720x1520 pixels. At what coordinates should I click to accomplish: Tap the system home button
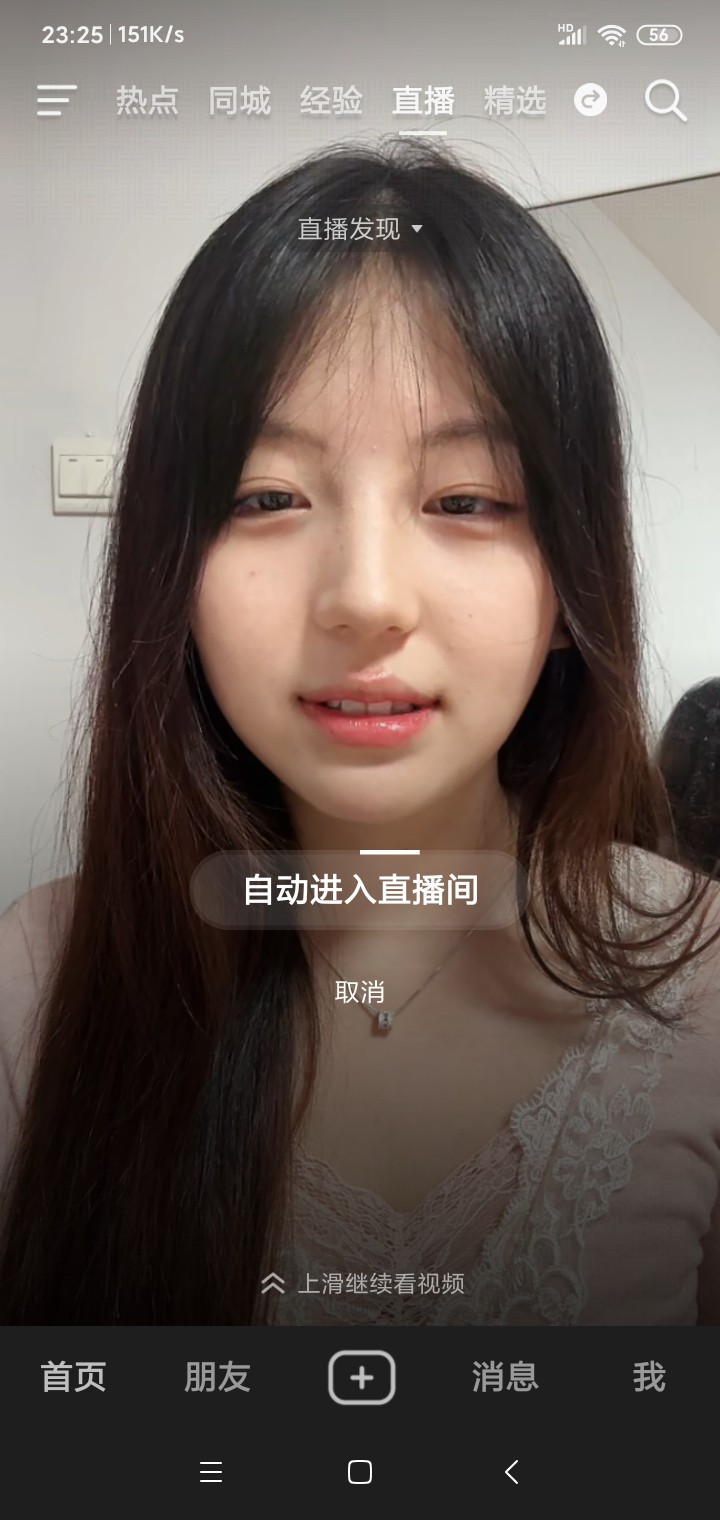pos(360,1471)
